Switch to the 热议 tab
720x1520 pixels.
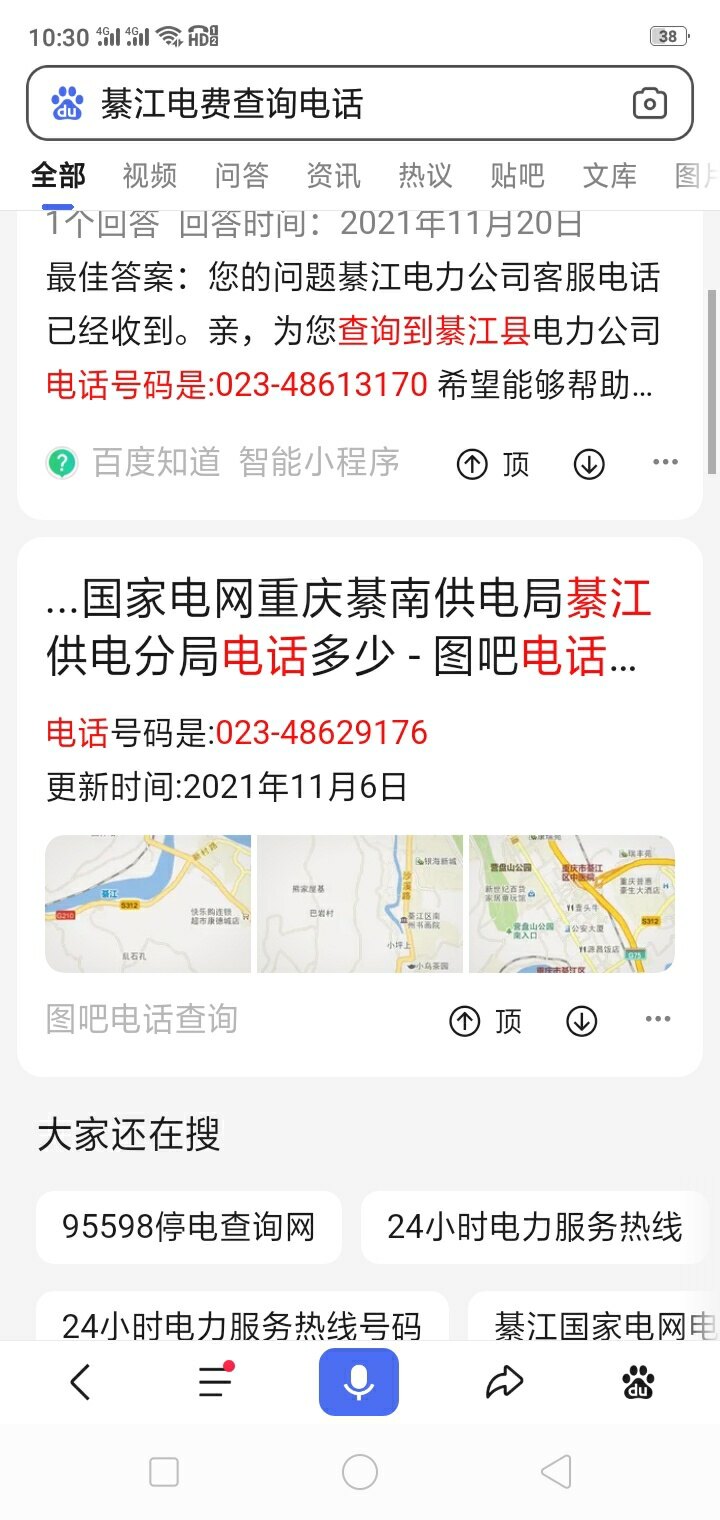tap(426, 176)
